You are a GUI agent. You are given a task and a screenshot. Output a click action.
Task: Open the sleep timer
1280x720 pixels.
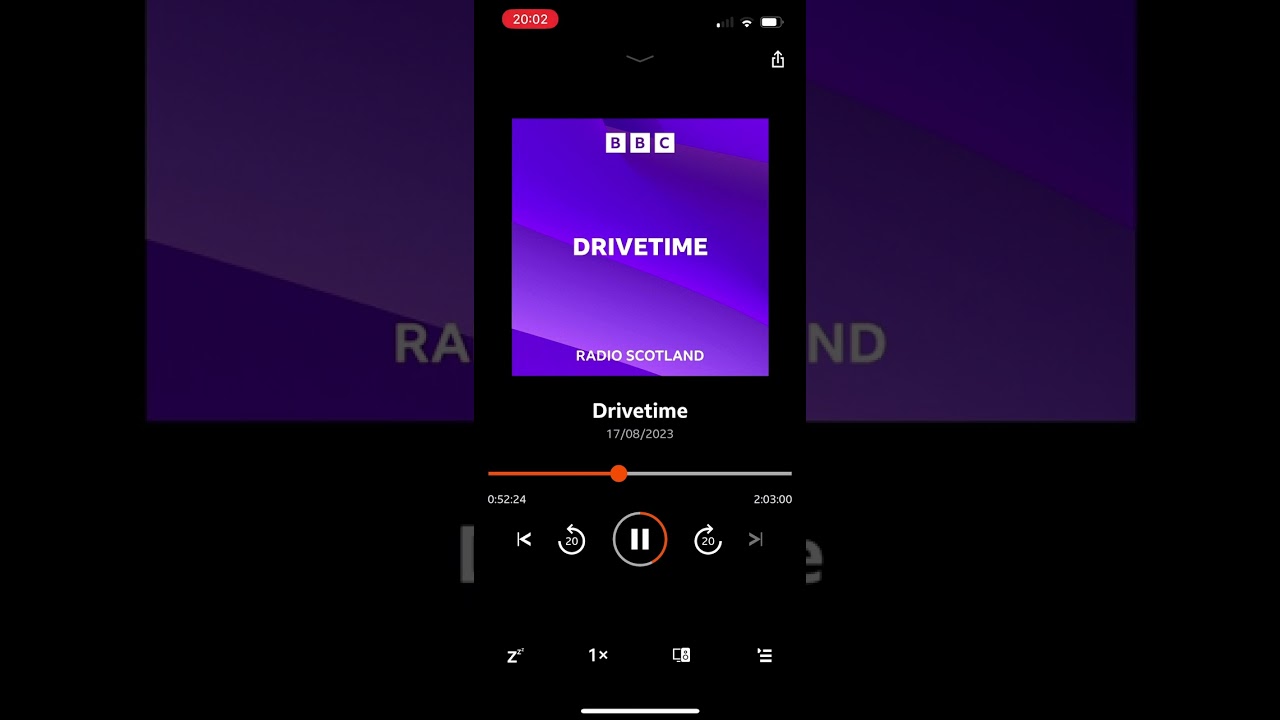[515, 656]
